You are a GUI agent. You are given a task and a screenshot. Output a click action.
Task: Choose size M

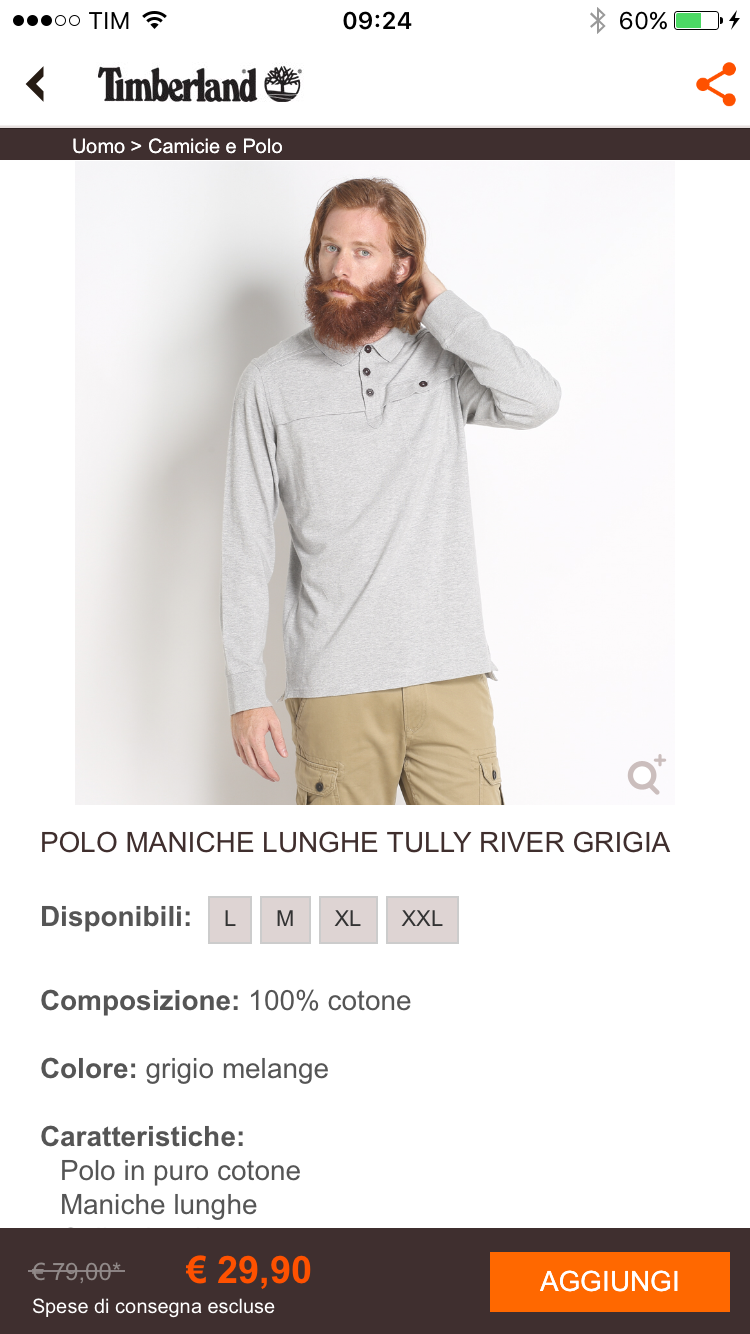(285, 919)
